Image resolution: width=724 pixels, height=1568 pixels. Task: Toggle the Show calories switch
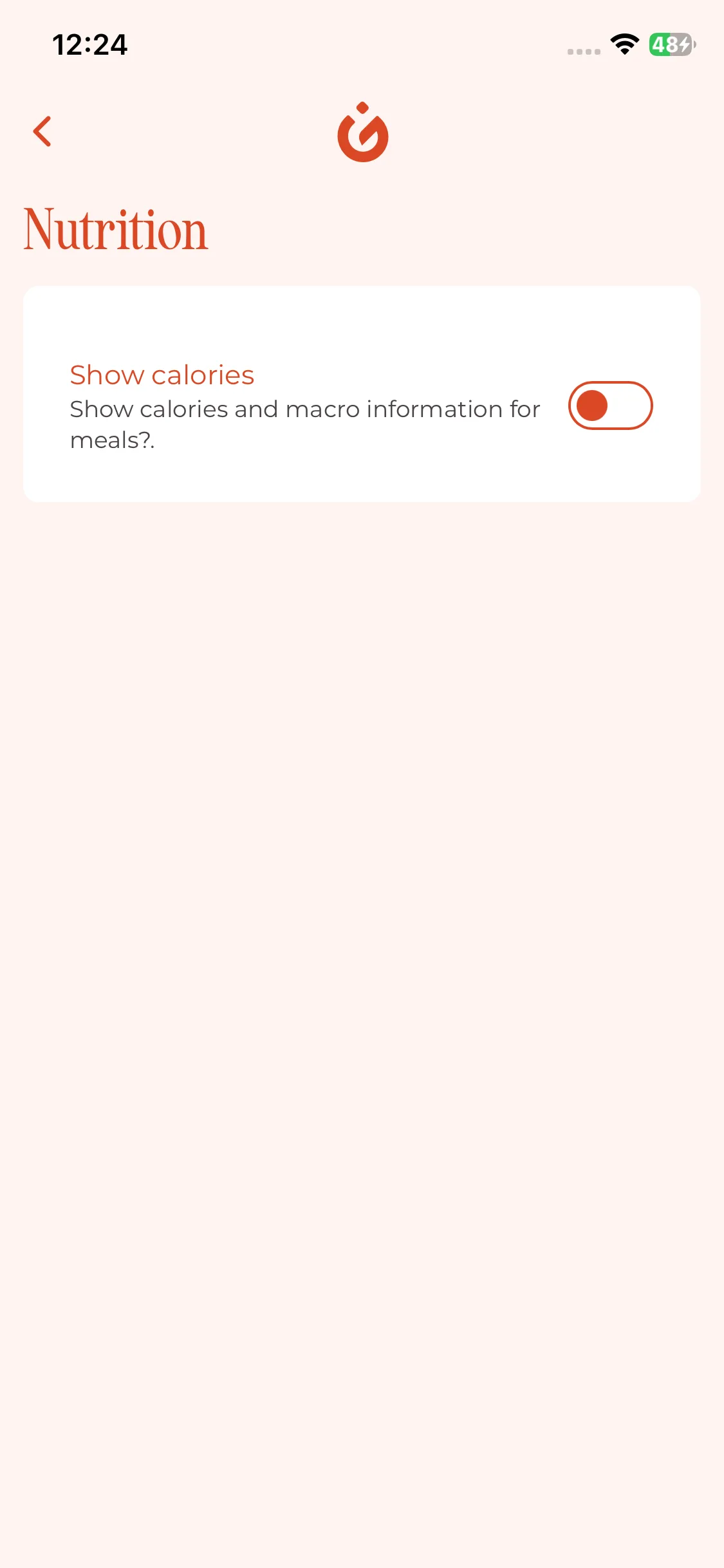tap(610, 406)
